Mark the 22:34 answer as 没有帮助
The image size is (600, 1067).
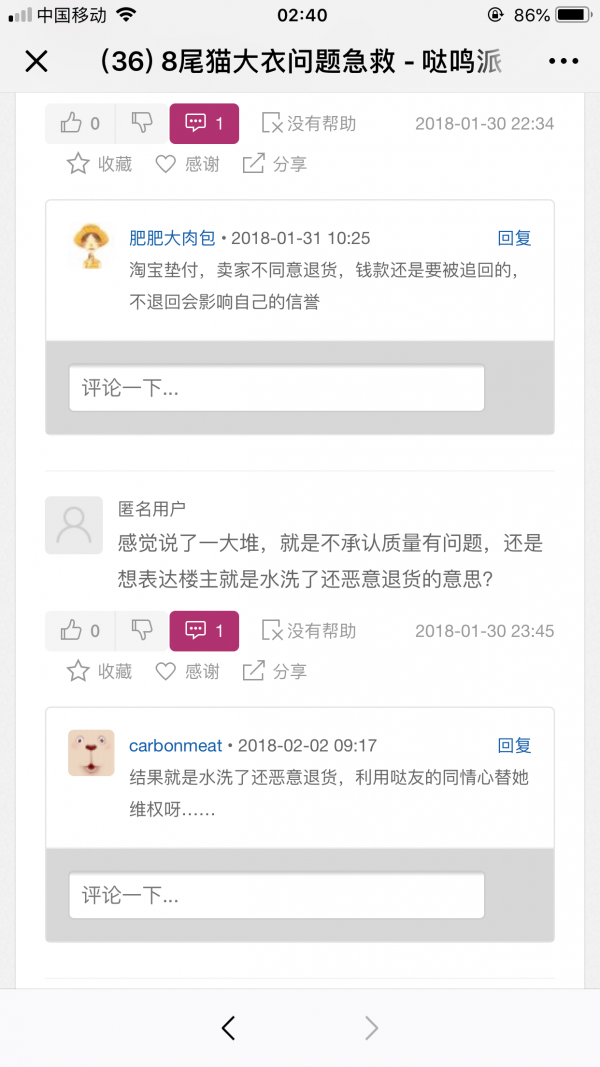point(309,123)
